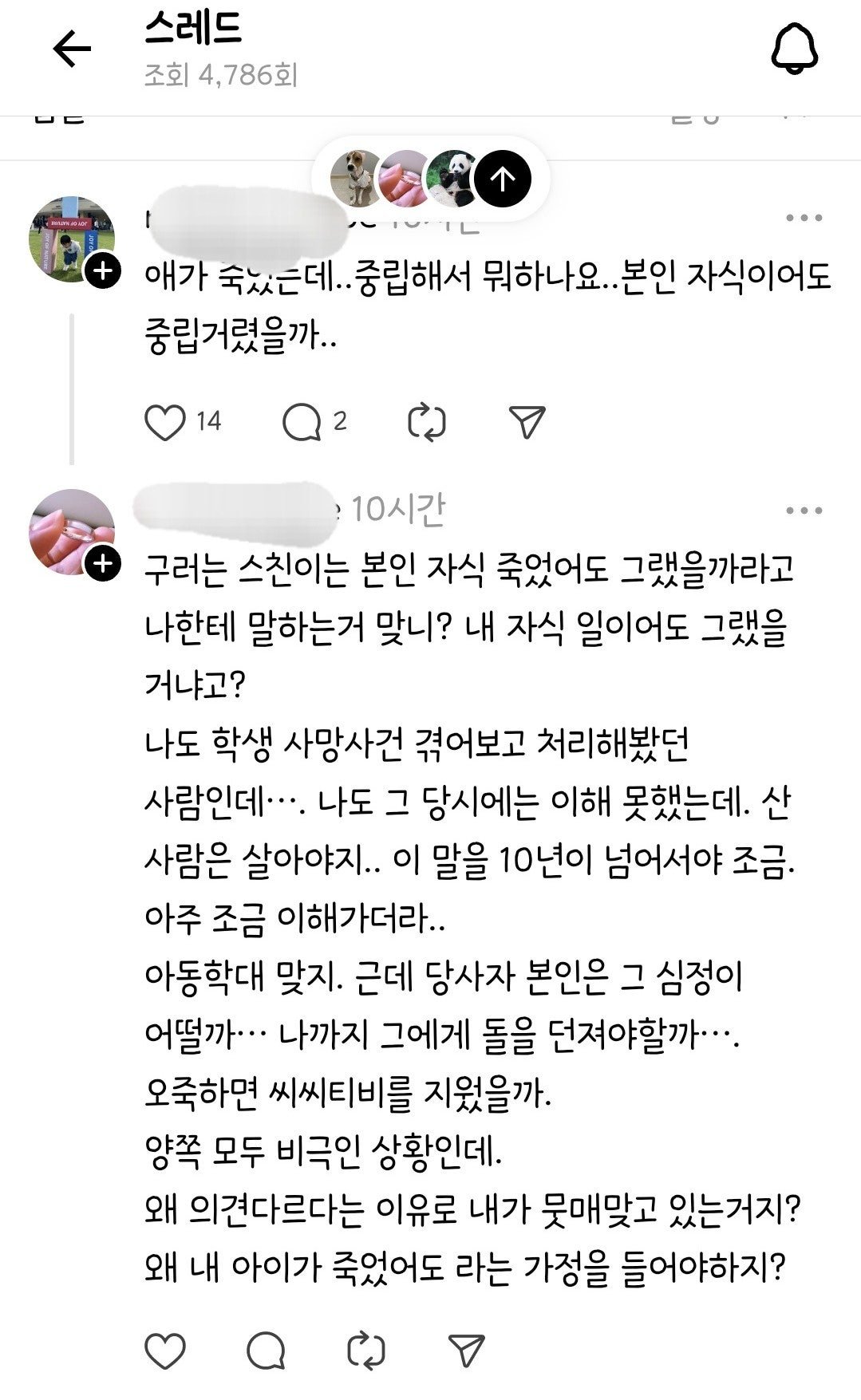Image resolution: width=861 pixels, height=1400 pixels.
Task: Follow the first commenter via plus badge
Action: point(103,270)
